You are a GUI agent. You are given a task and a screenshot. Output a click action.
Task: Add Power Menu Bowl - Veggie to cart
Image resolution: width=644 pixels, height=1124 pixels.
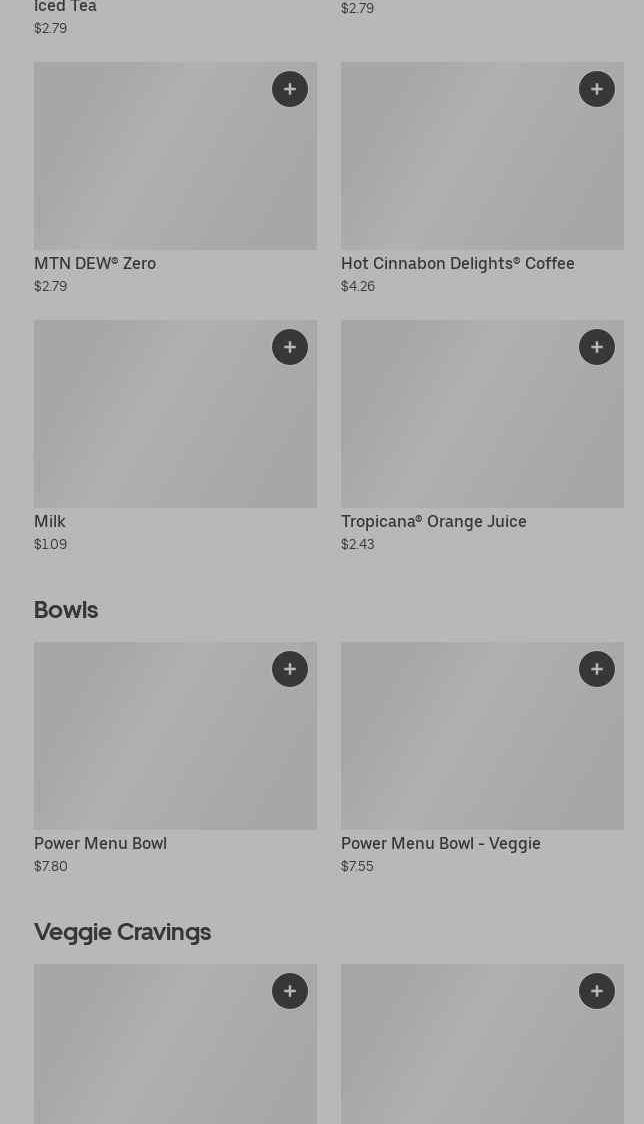coord(597,669)
